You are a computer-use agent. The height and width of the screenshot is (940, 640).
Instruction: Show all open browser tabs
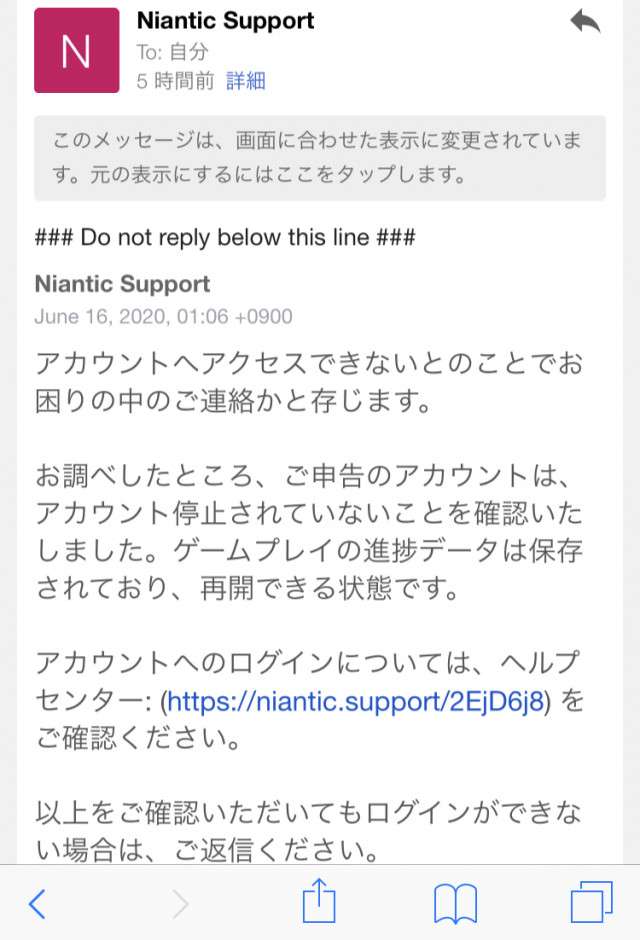tap(591, 903)
